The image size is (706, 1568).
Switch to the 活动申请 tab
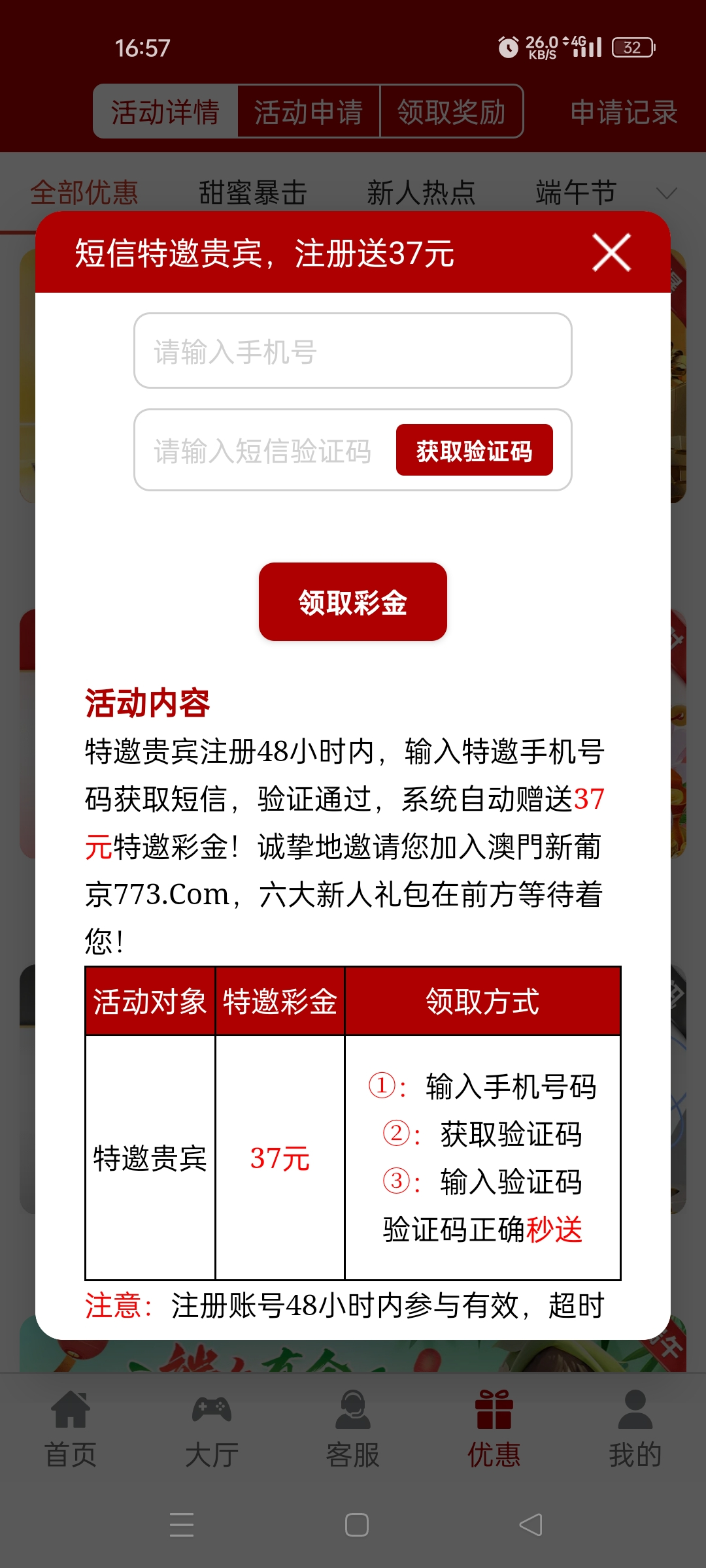[x=309, y=112]
